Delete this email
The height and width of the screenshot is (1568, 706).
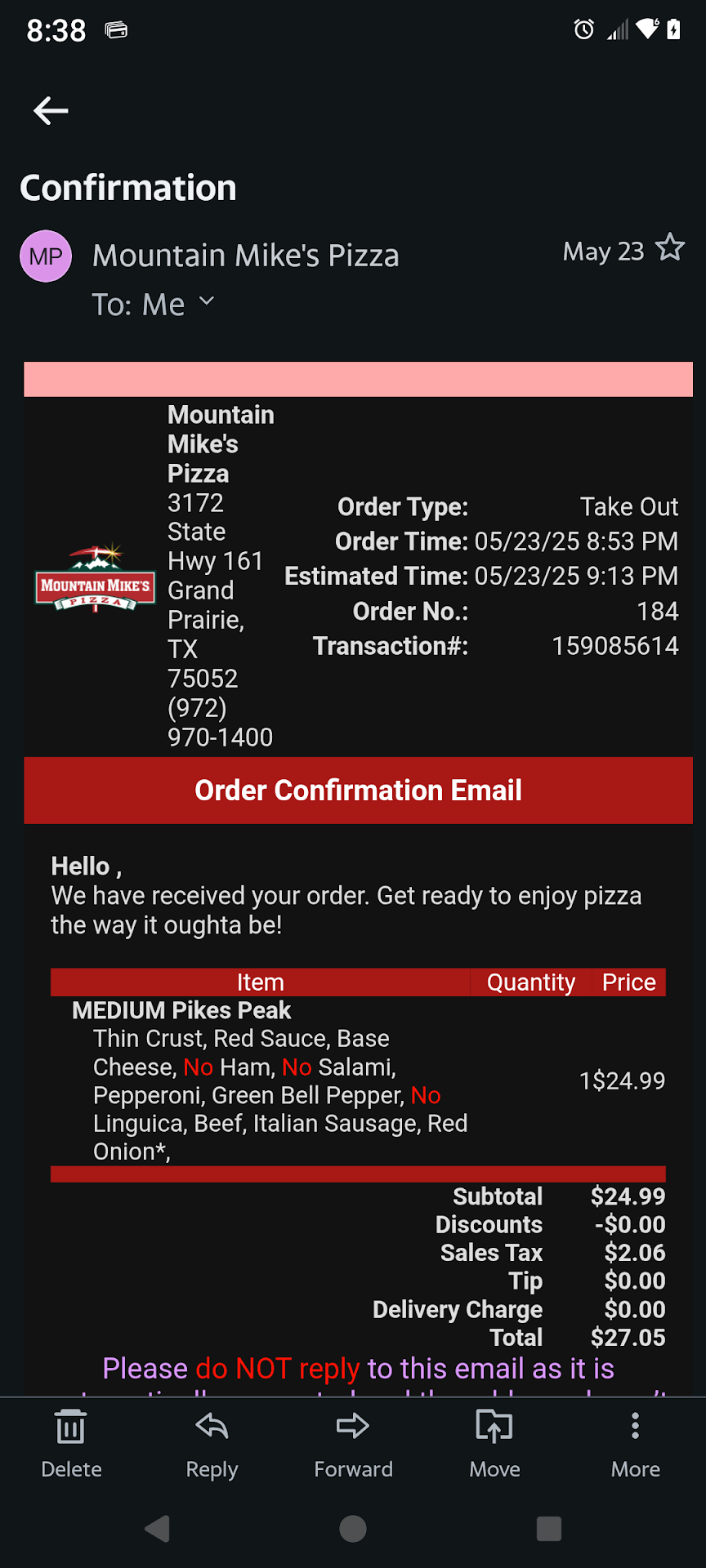pos(71,1444)
